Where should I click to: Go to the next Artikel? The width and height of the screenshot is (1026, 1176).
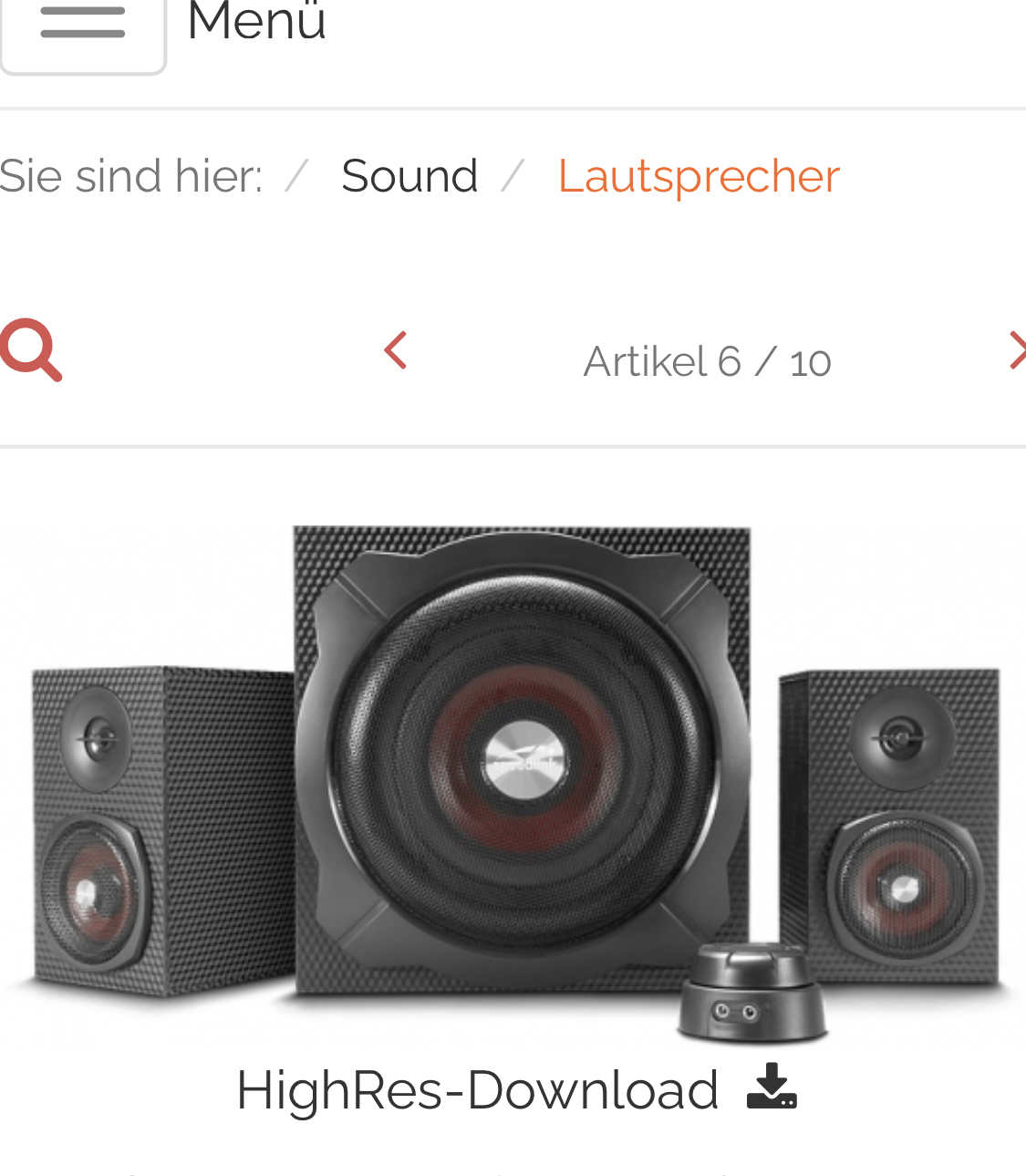(x=1015, y=351)
